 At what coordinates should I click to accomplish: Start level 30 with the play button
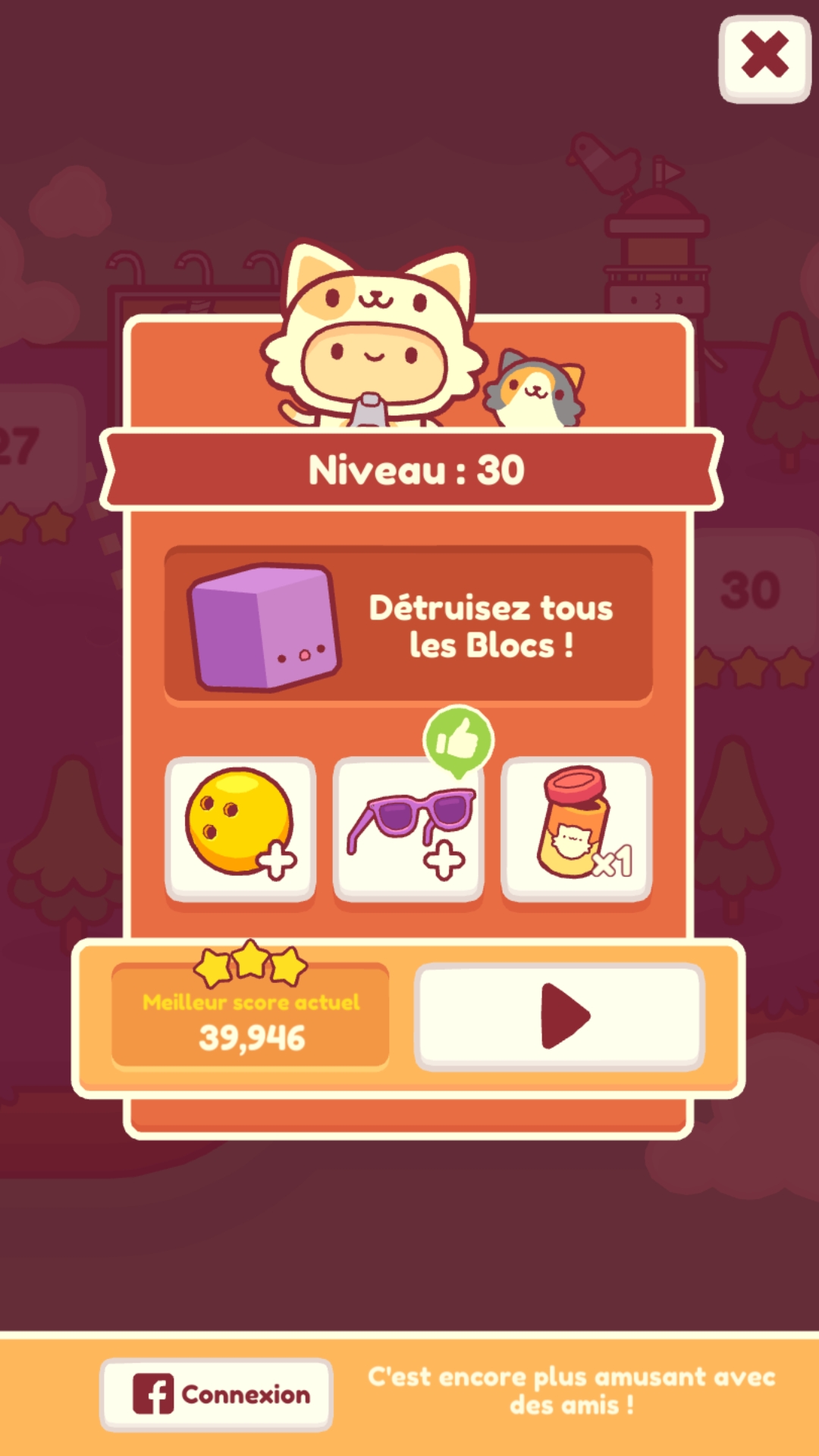(560, 1016)
